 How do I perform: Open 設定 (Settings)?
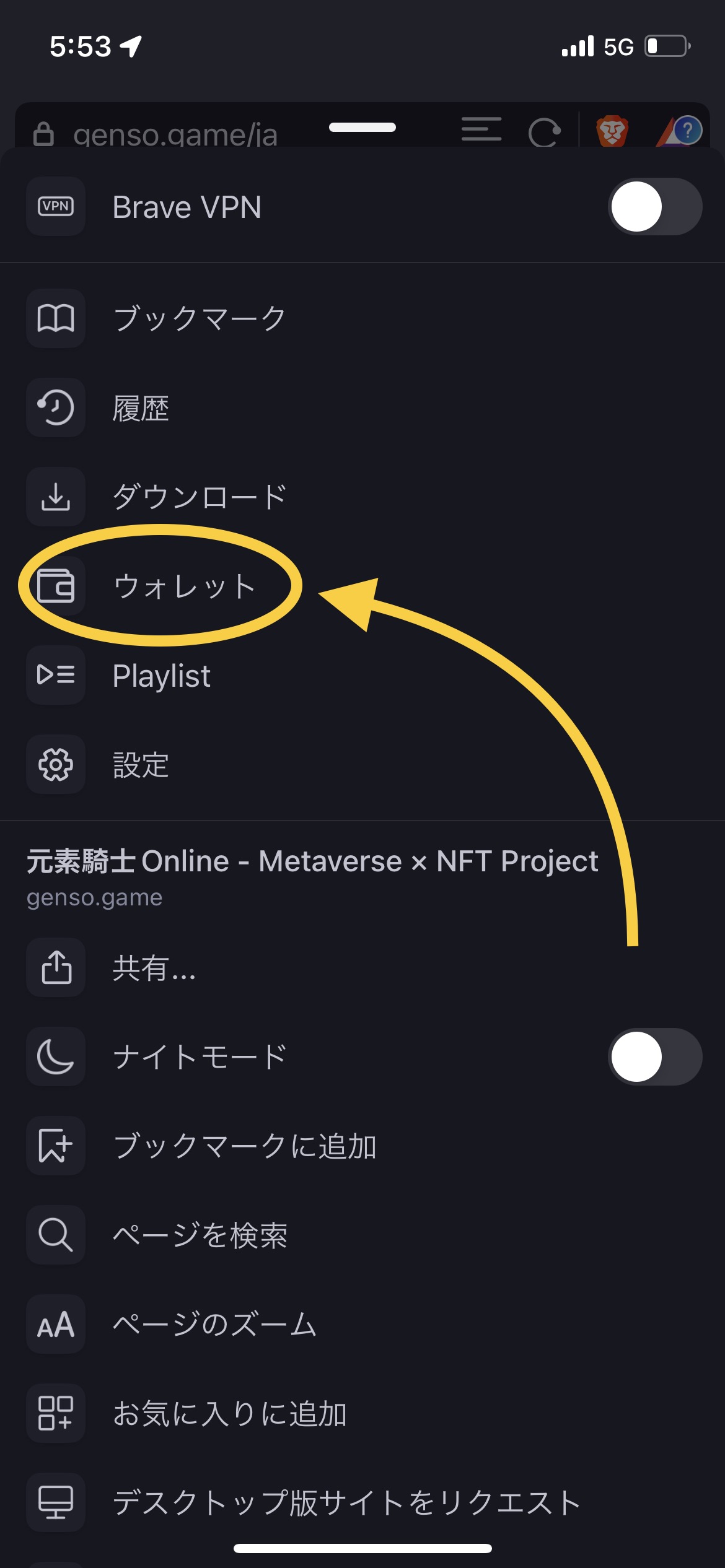click(x=141, y=764)
